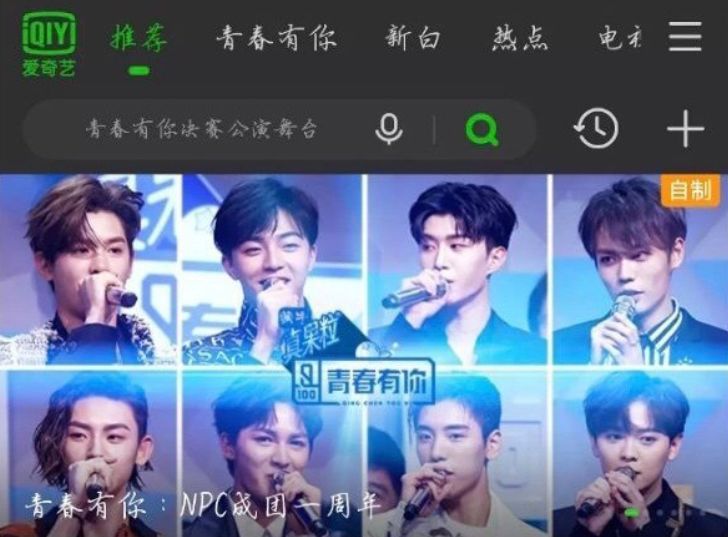728x537 pixels.
Task: Go to the 热点 tab
Action: (x=520, y=39)
